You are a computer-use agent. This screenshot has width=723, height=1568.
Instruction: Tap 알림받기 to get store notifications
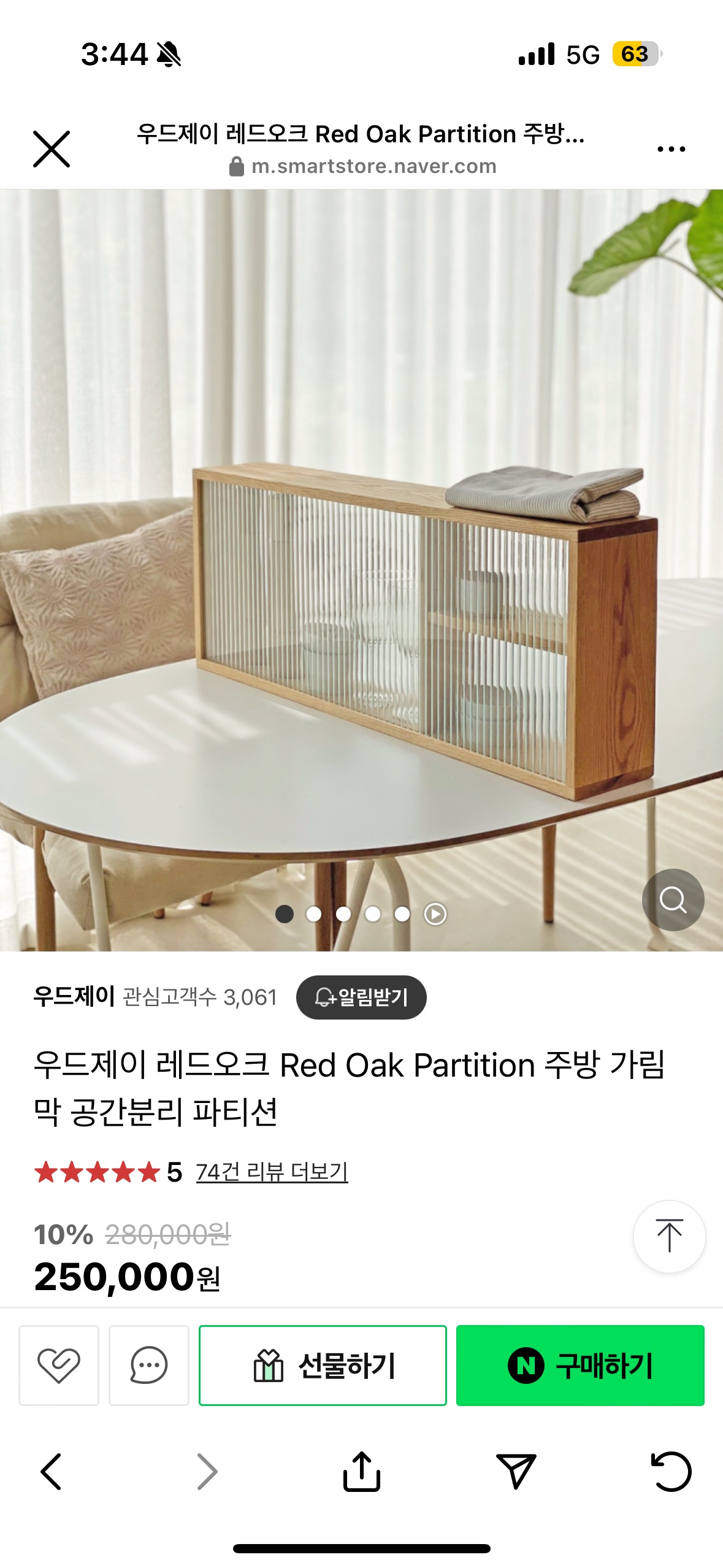tap(361, 997)
